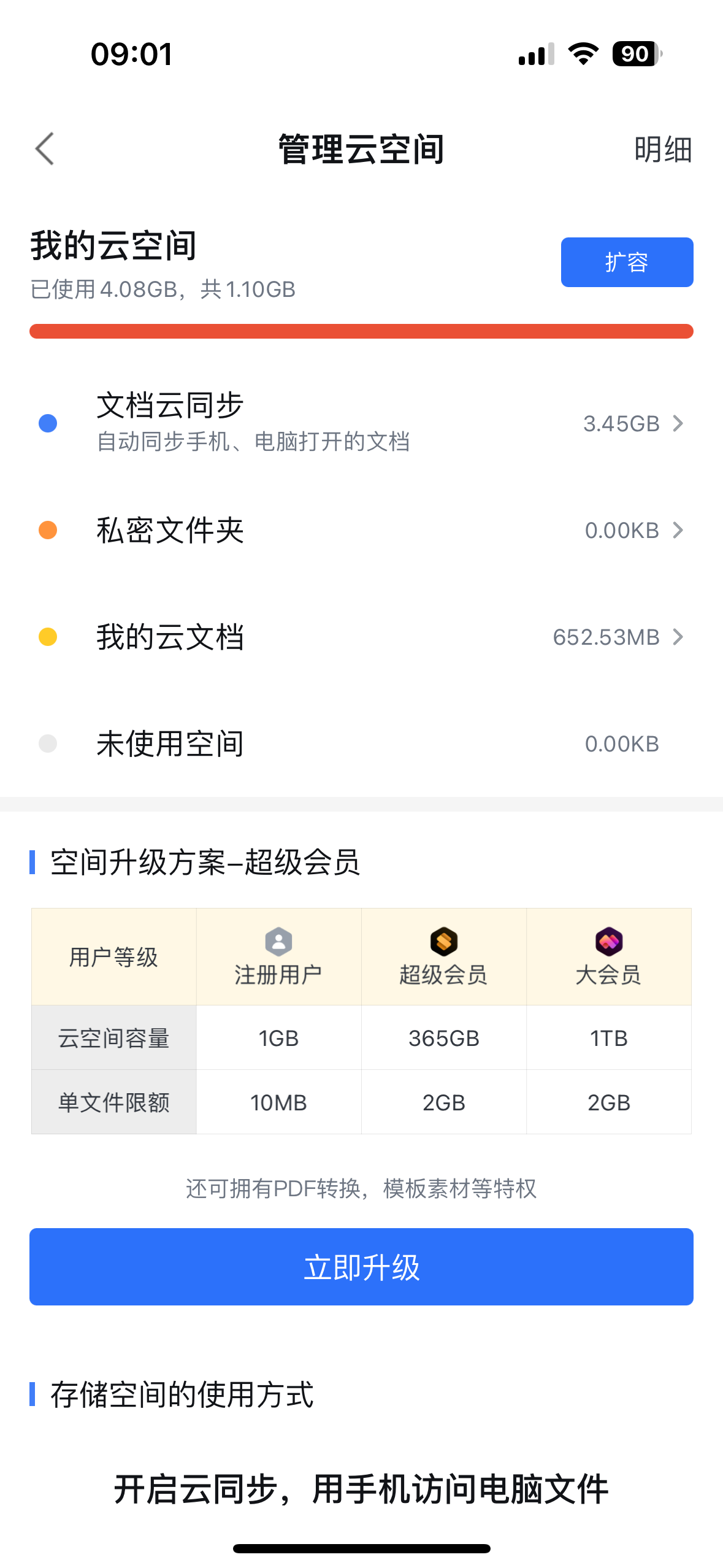Tap 立即升级 to upgrade membership
Screen dimensions: 723x1568
coord(361,1267)
